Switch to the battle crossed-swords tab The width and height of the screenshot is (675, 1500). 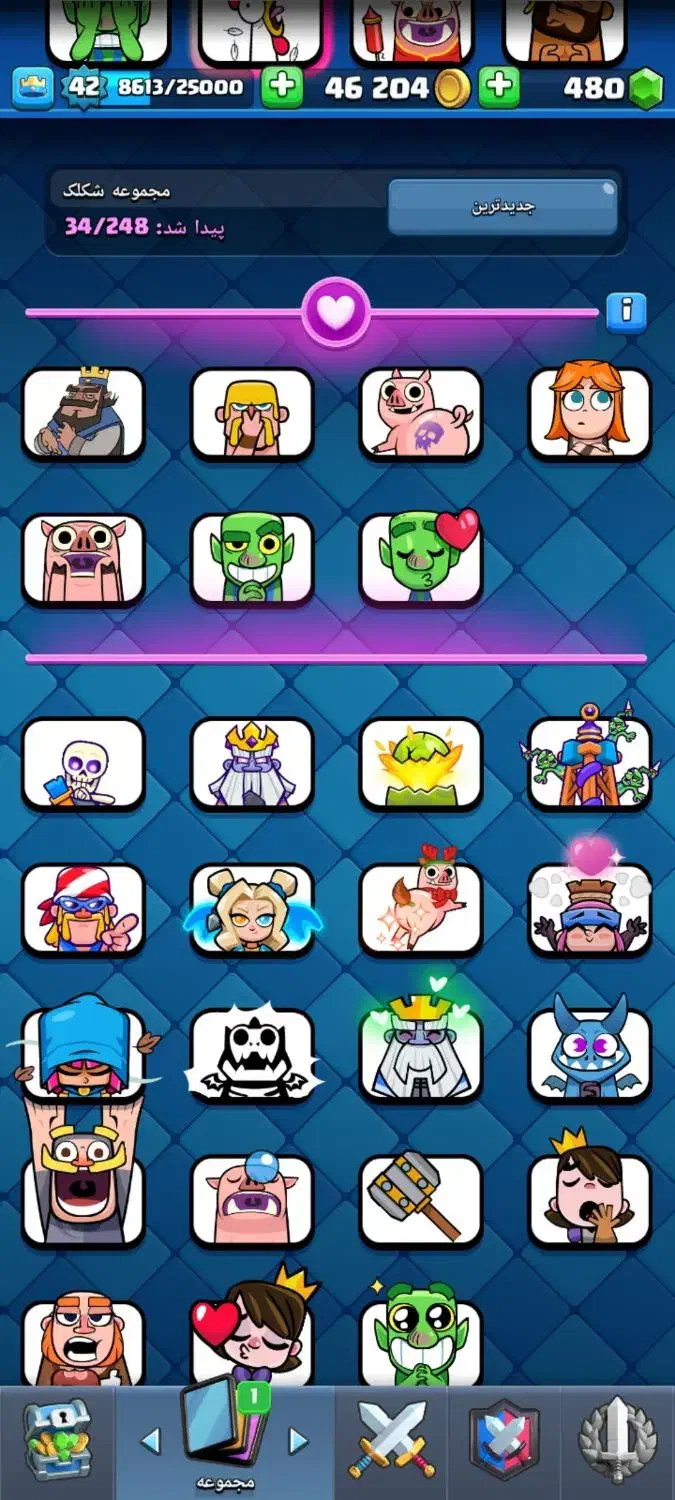pyautogui.click(x=392, y=1440)
